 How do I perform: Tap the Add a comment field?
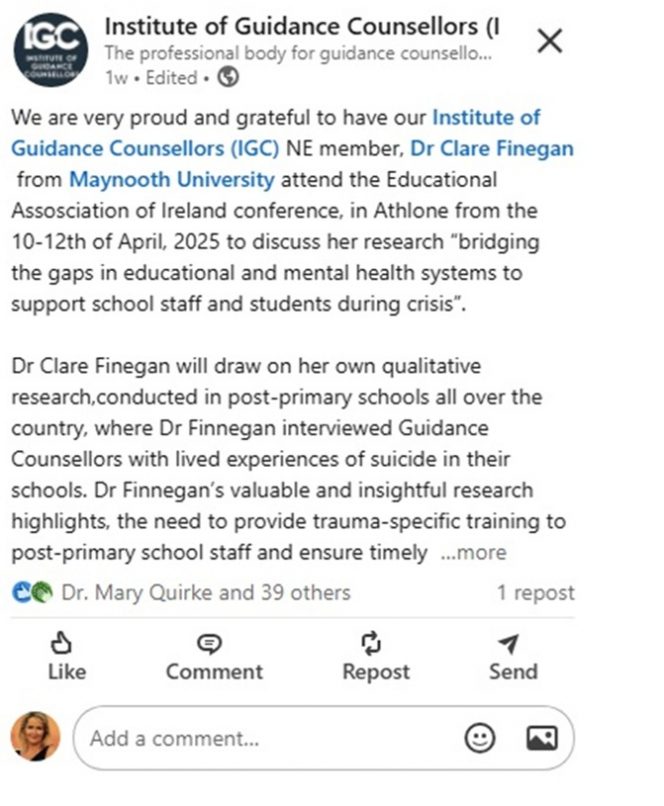pos(260,739)
